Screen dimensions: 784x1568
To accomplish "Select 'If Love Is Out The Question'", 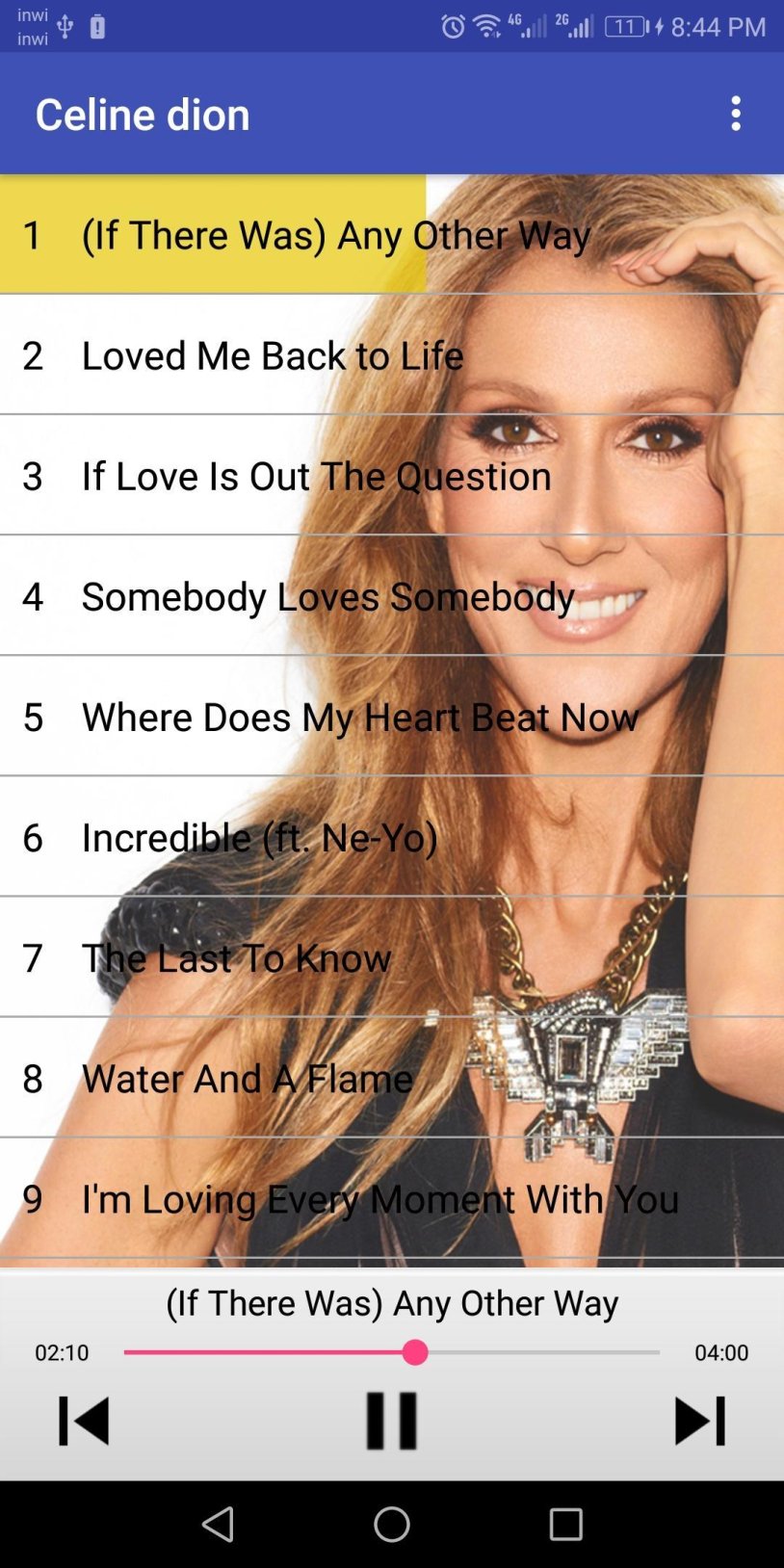I will pos(315,476).
